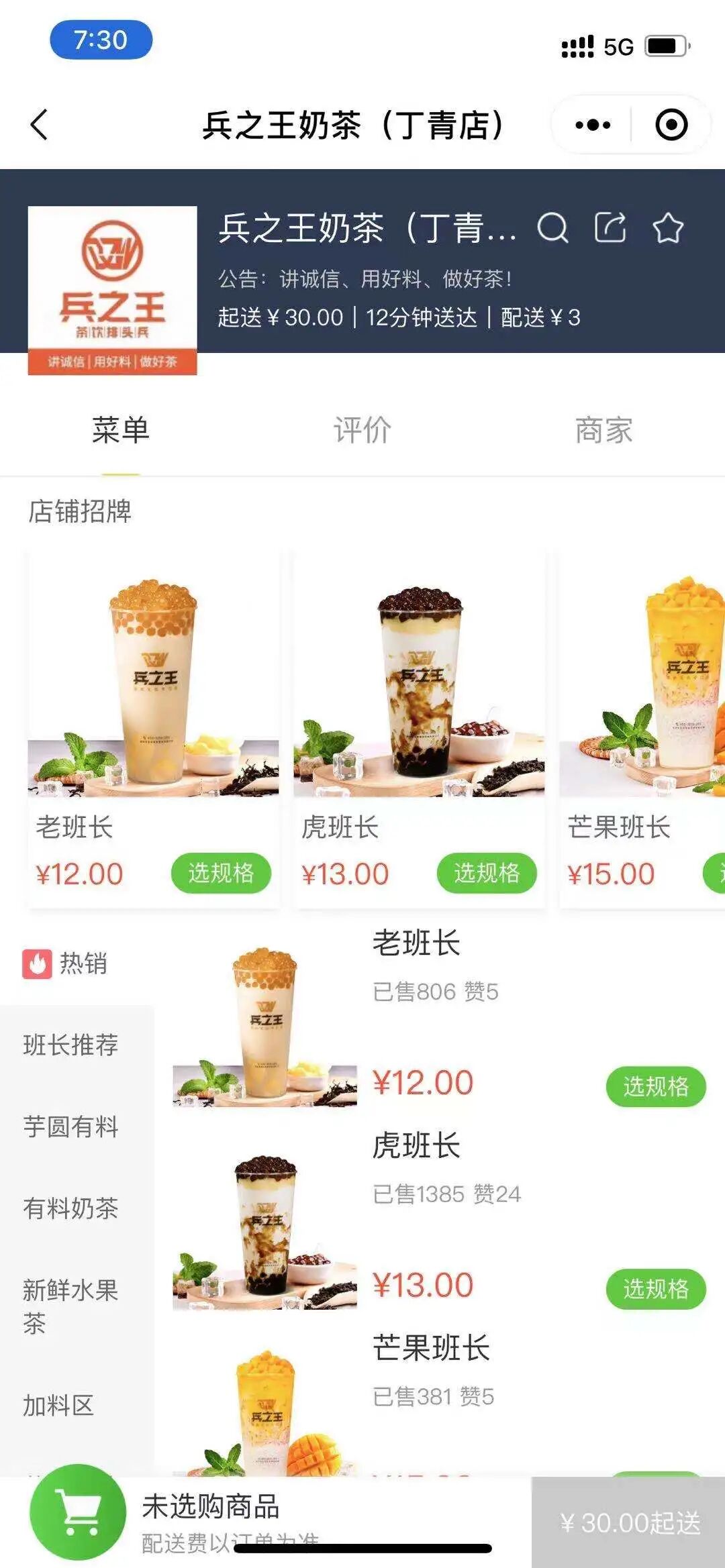Choose specs for 老班长 in the 热销 list
The image size is (725, 1568).
(x=655, y=1086)
